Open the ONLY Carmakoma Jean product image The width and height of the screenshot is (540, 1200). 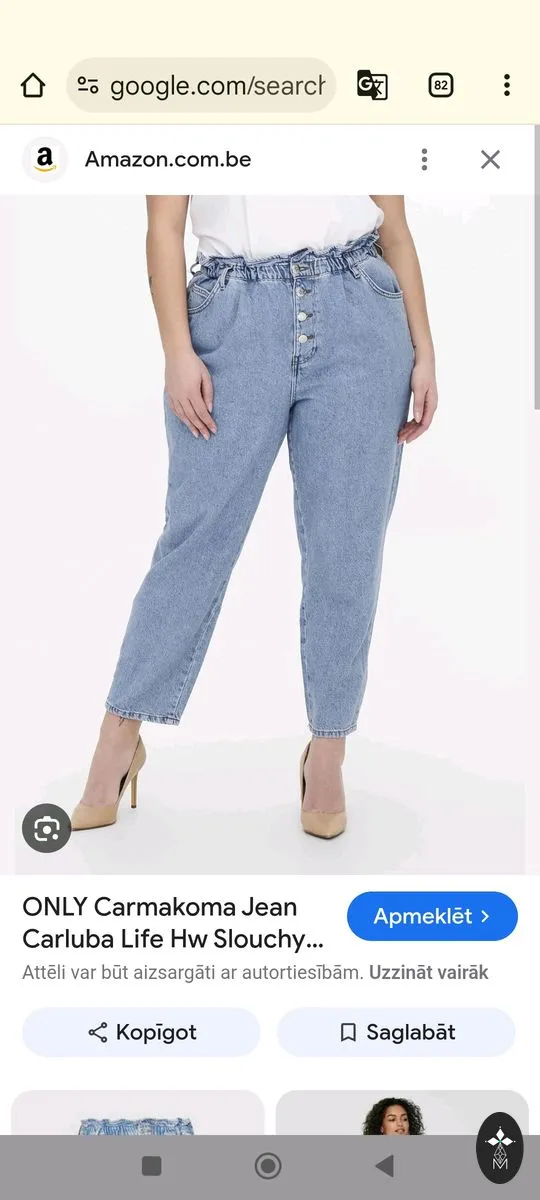pyautogui.click(x=270, y=535)
